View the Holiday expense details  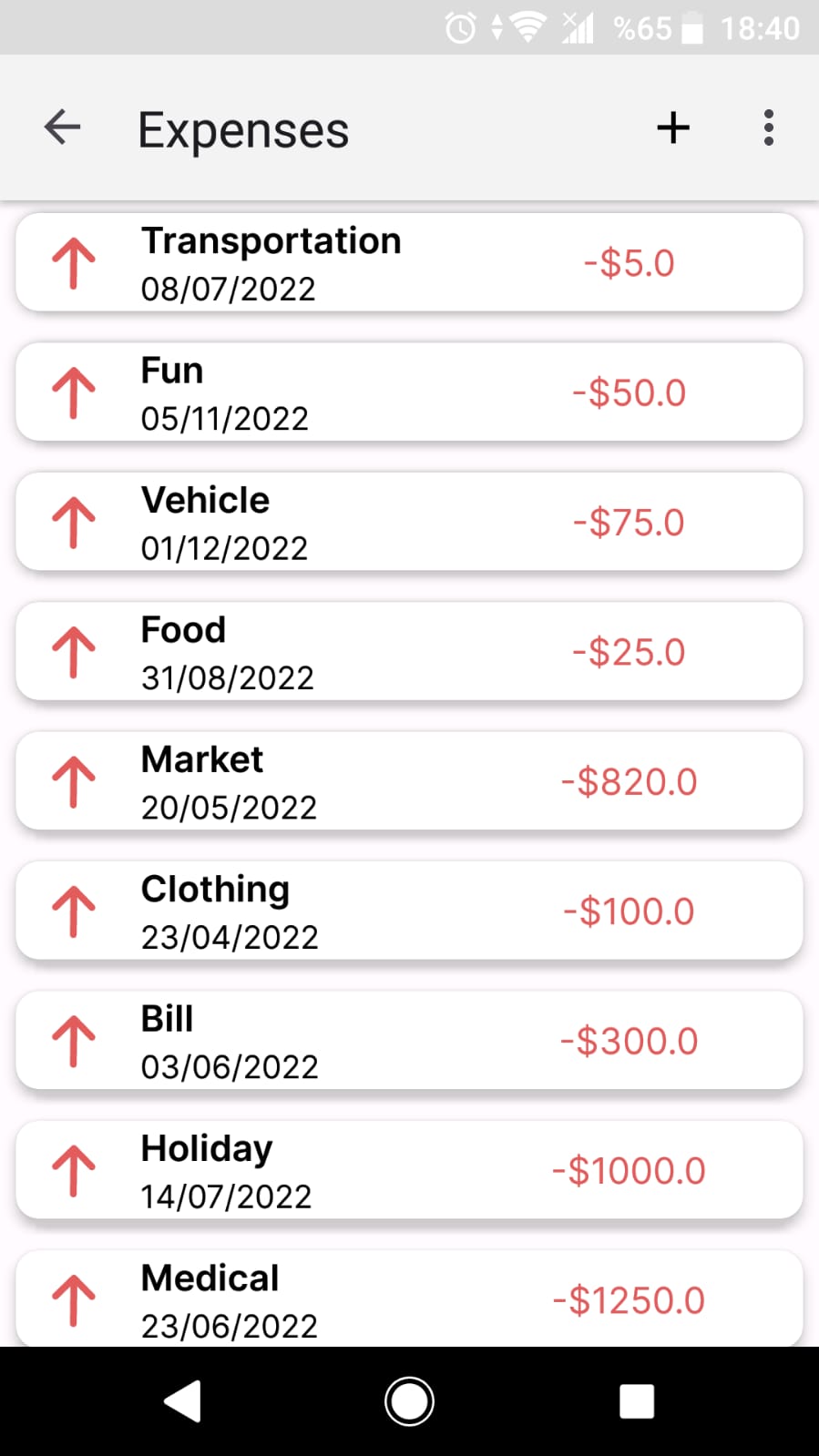coord(409,1170)
